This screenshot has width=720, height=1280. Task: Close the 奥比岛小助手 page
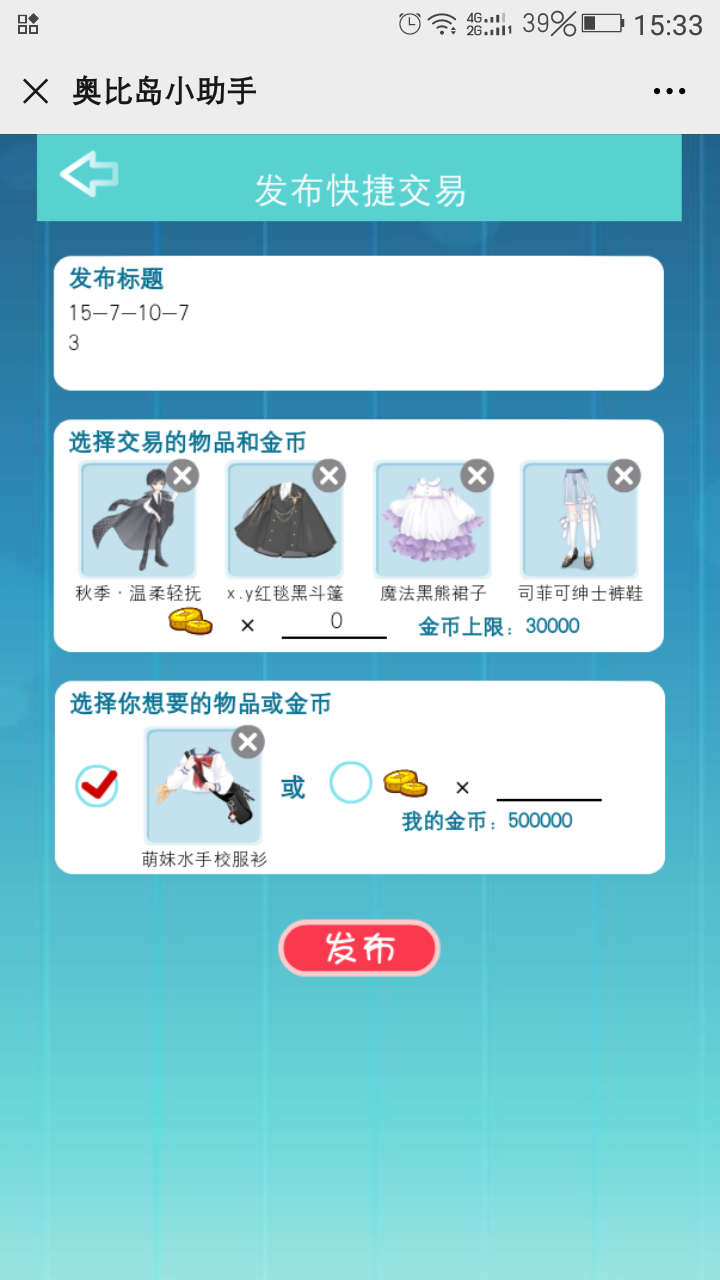coord(35,92)
